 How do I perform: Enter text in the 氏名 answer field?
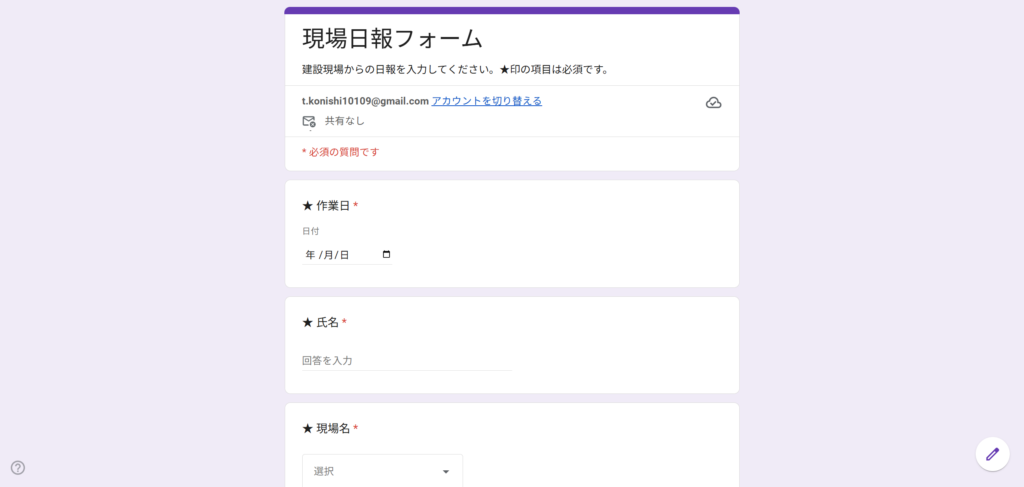406,360
